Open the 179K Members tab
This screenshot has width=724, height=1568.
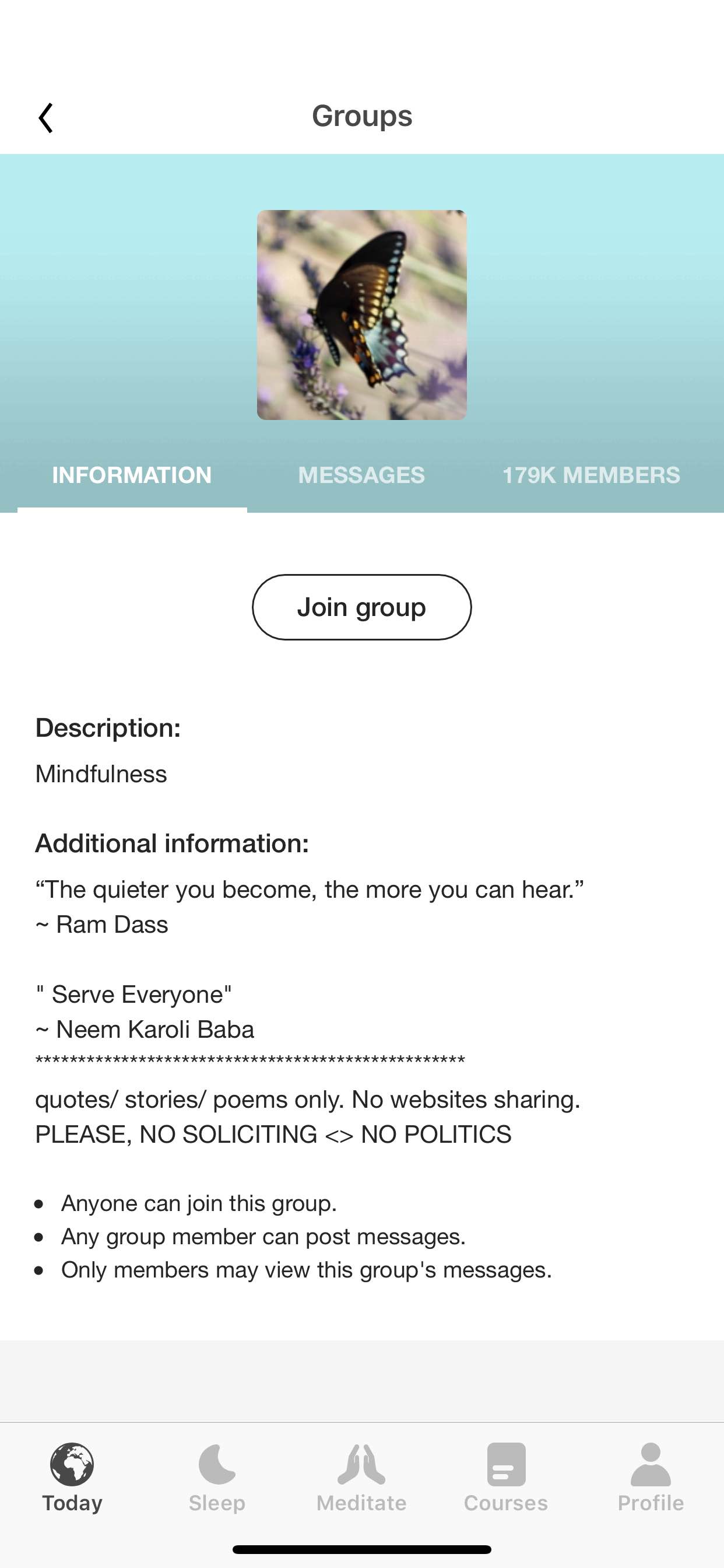[x=591, y=475]
